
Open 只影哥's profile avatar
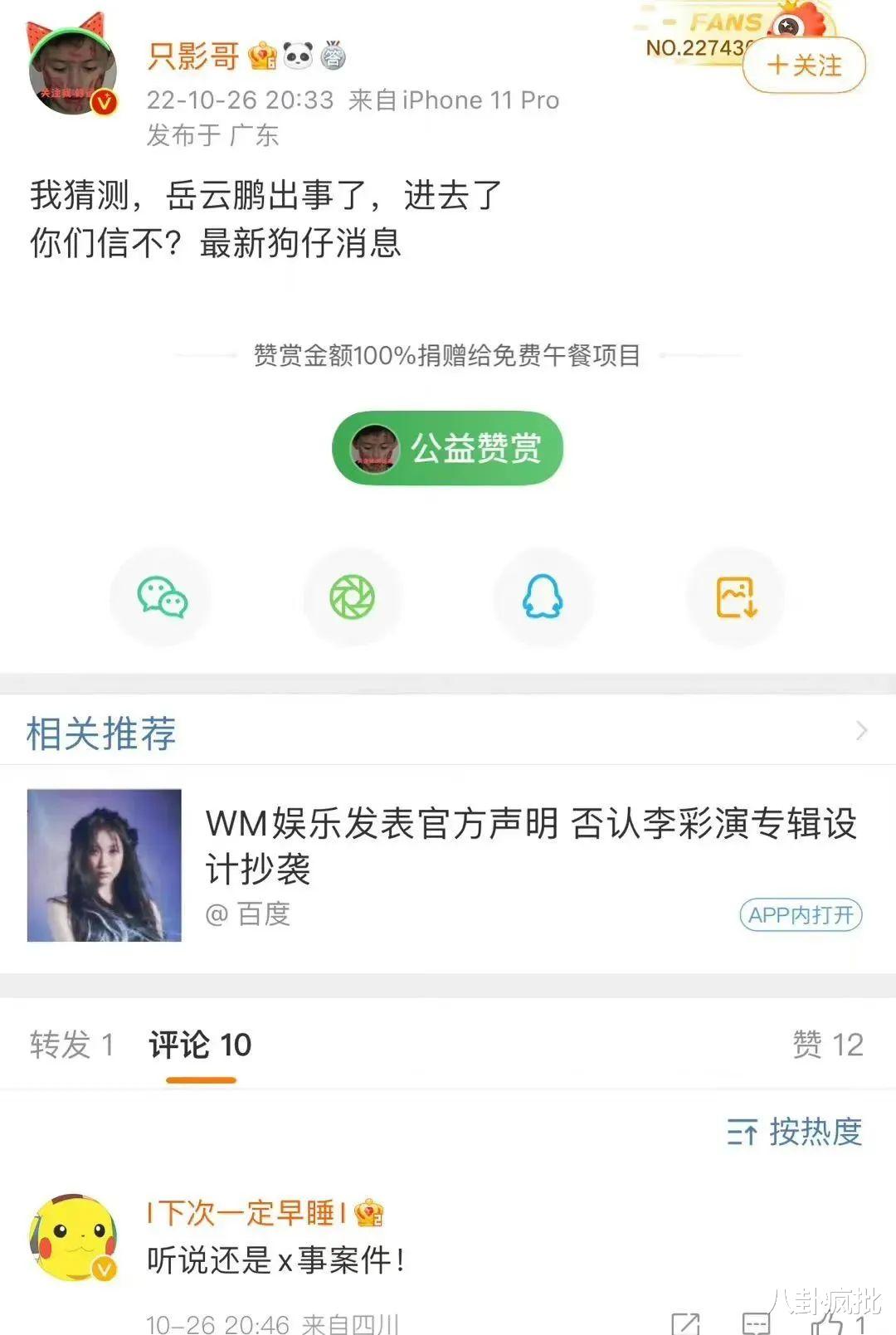tap(73, 71)
